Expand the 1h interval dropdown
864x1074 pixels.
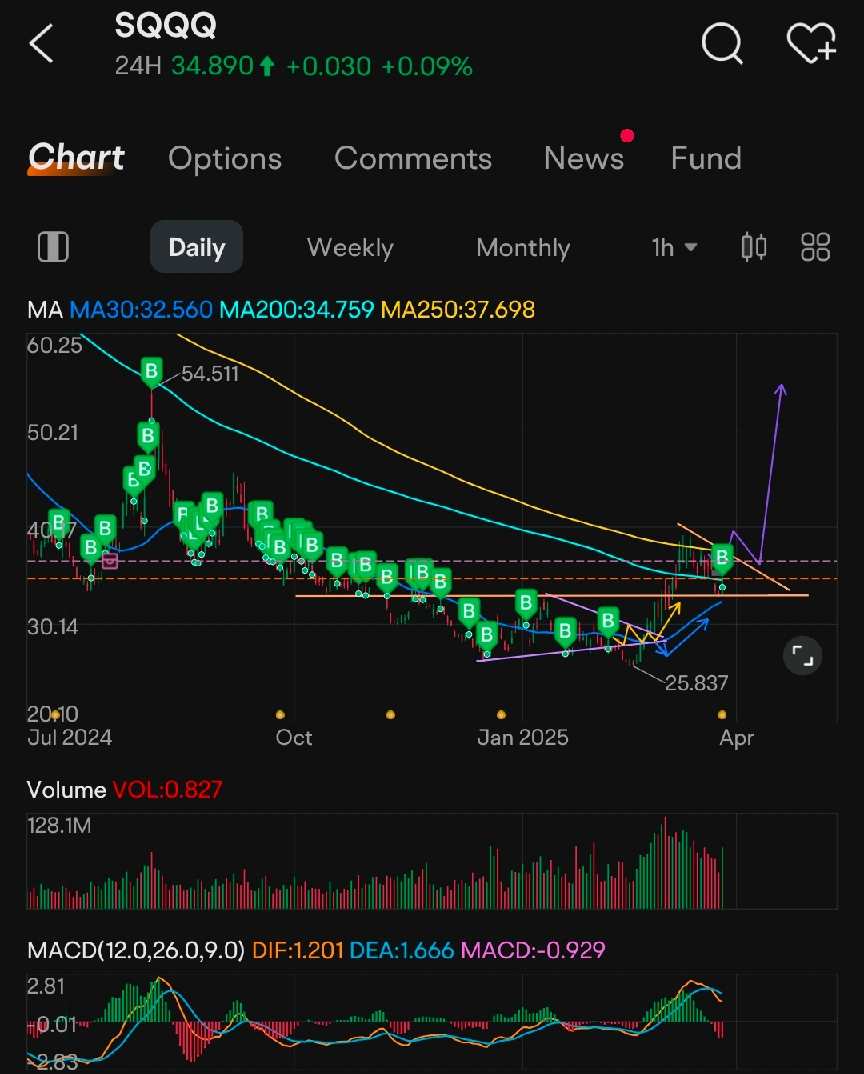(674, 248)
